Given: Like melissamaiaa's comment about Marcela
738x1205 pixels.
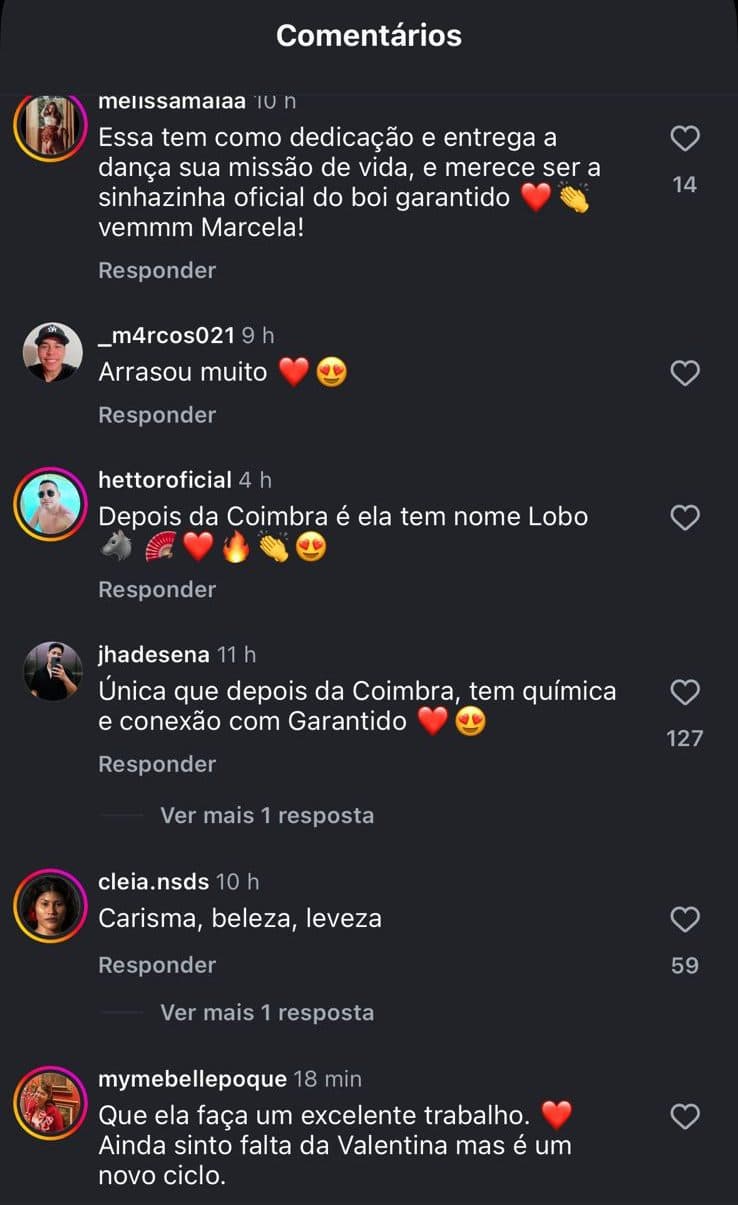Looking at the screenshot, I should 684,139.
